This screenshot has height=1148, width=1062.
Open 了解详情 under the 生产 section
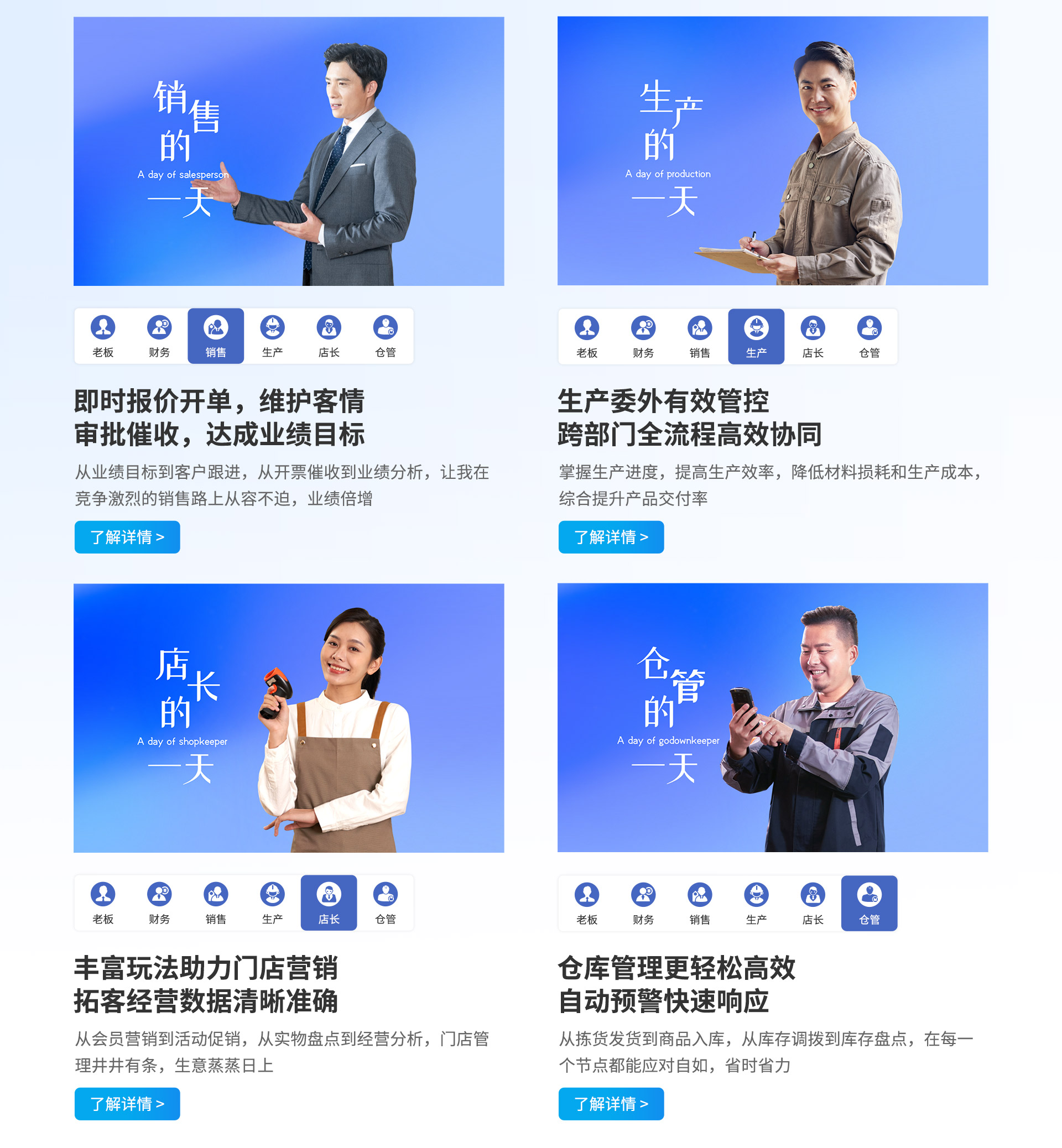(611, 536)
